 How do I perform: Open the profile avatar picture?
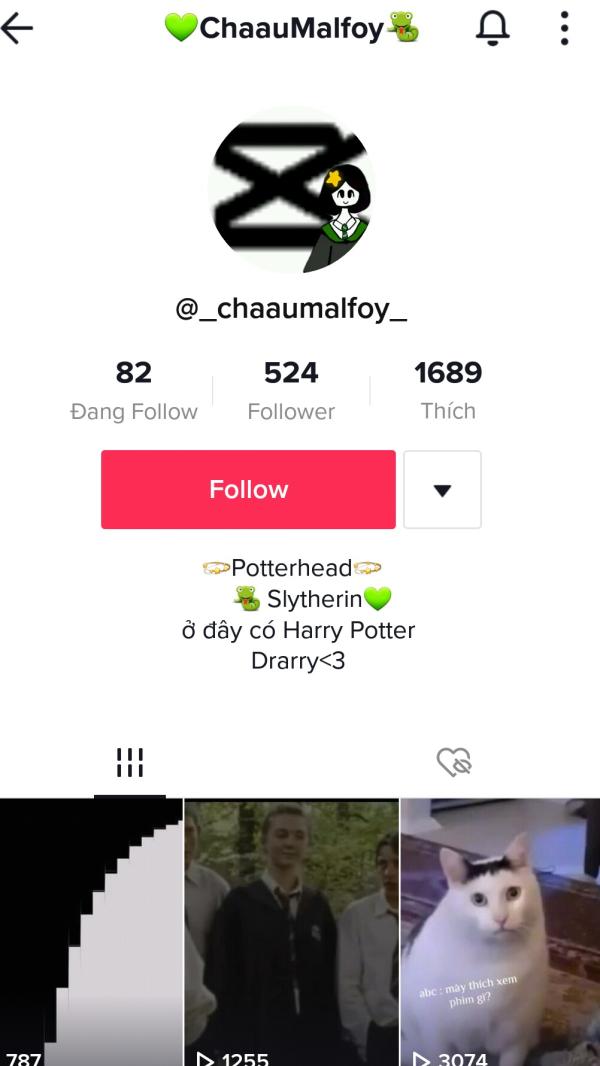pos(292,190)
